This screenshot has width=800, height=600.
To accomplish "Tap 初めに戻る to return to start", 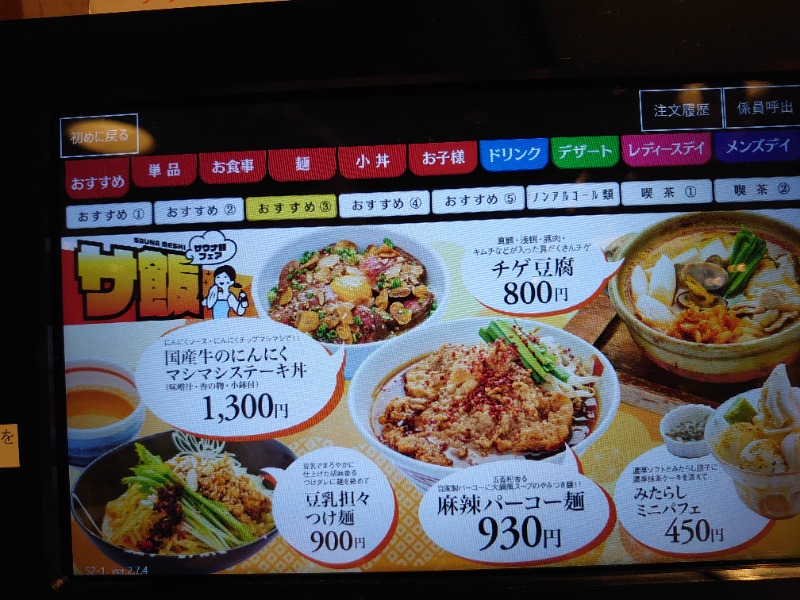I will [x=99, y=135].
